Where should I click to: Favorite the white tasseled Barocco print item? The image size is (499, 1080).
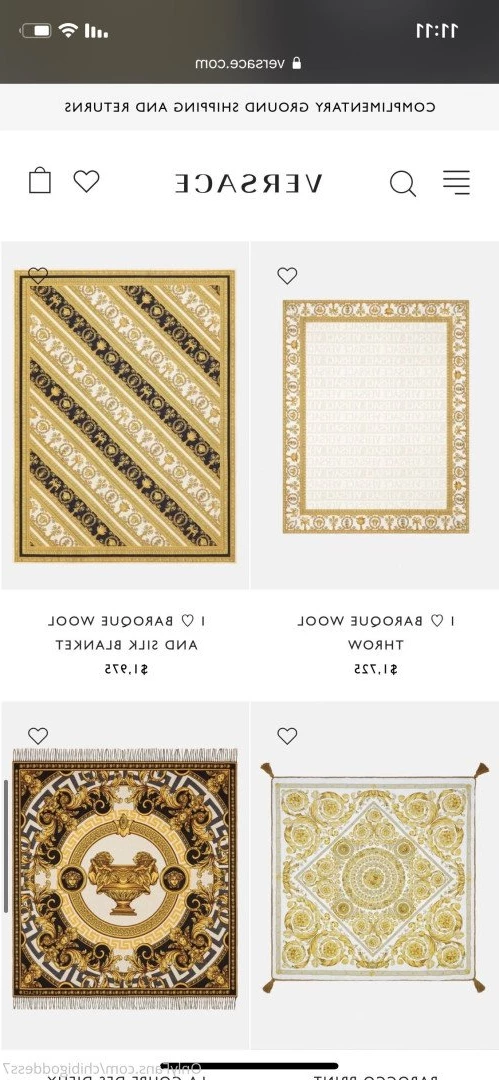coord(287,736)
